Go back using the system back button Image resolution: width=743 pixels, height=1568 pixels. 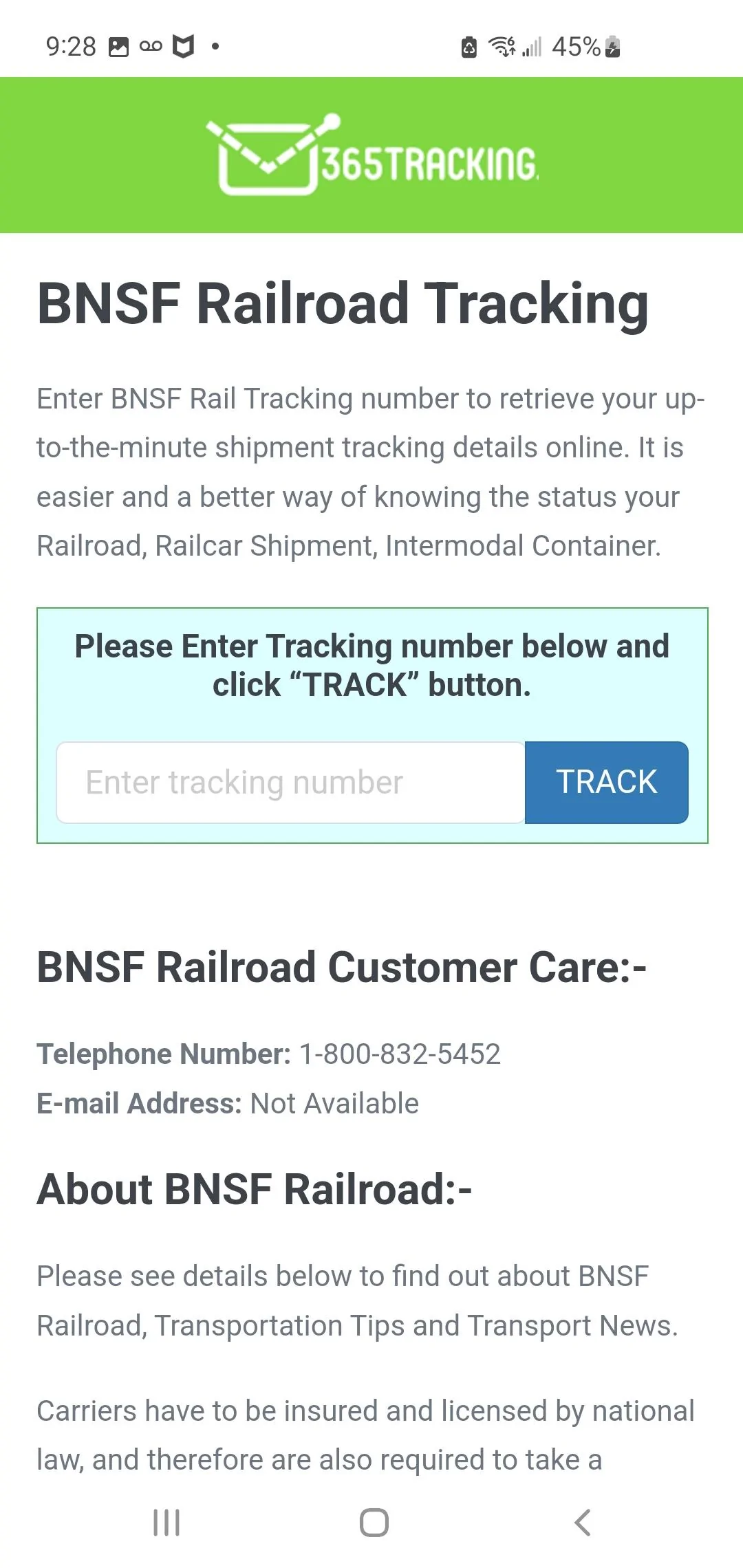tap(582, 1523)
